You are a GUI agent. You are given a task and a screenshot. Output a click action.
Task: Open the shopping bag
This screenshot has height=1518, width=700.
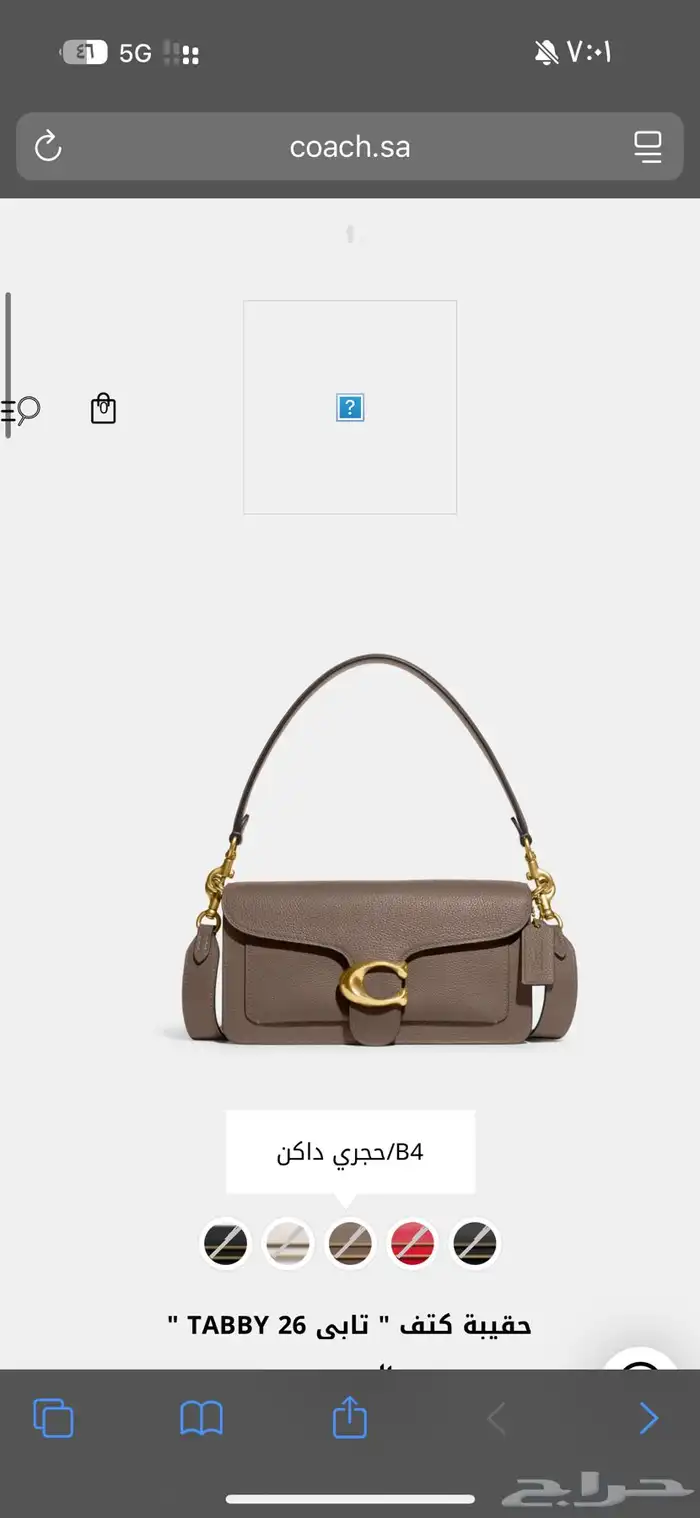(103, 408)
